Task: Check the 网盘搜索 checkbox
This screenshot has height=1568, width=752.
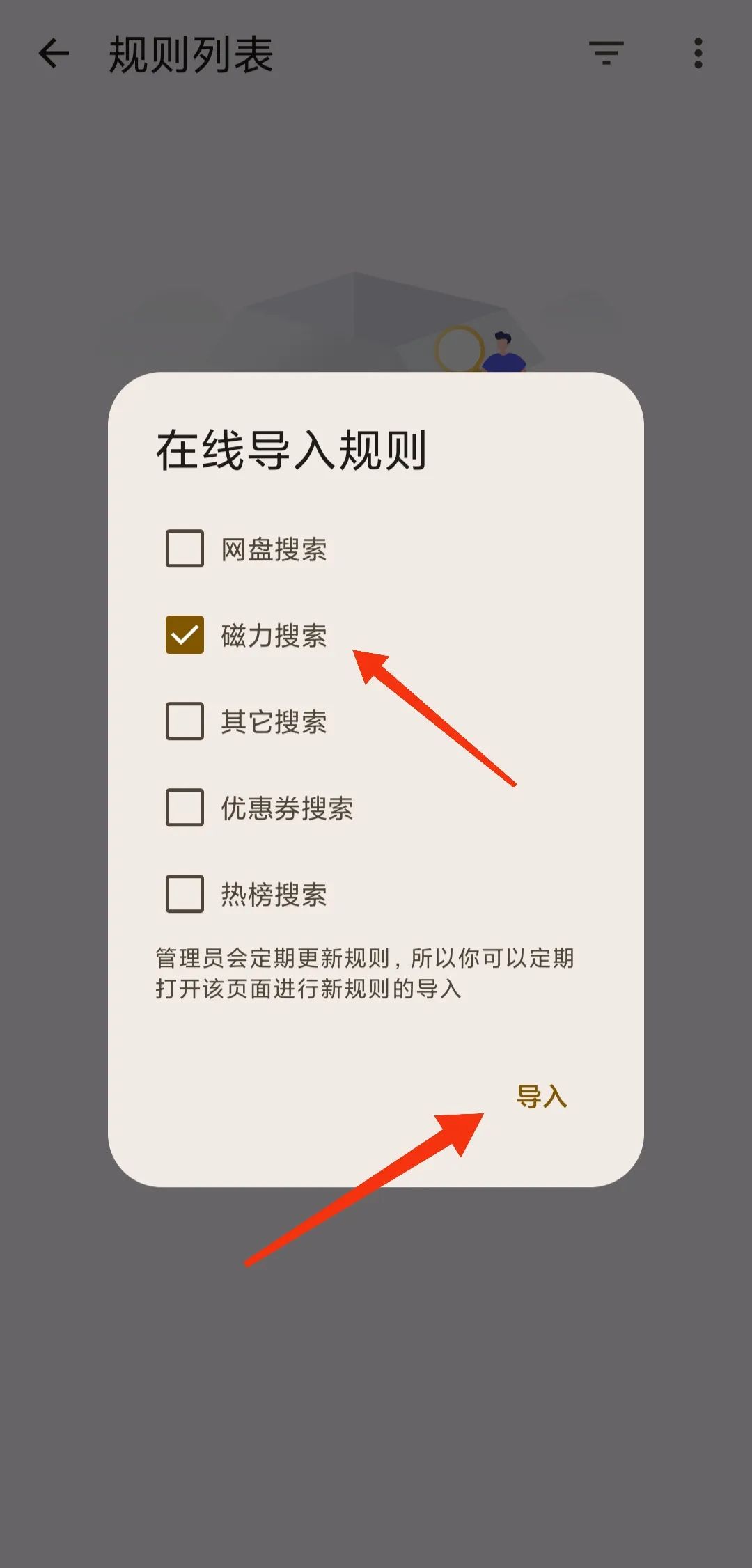Action: 185,549
